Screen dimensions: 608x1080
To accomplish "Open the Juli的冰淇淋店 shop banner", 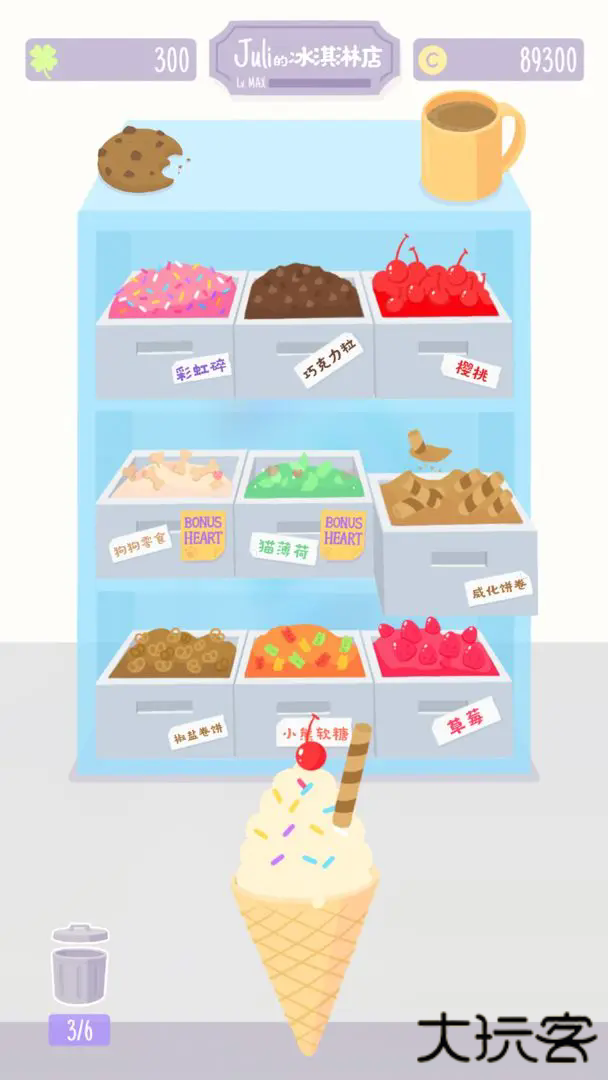I will click(305, 58).
